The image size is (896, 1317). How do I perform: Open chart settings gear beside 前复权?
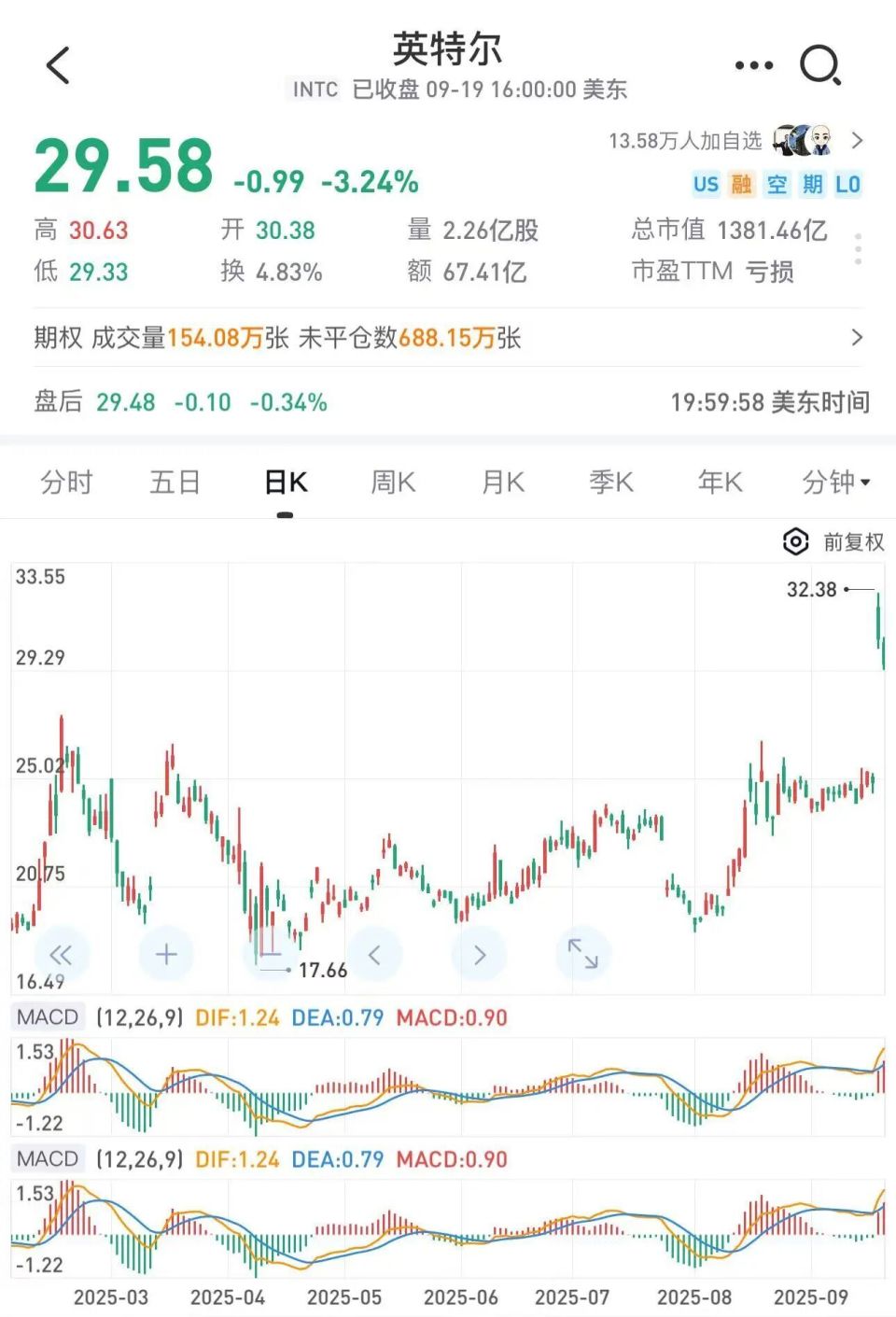796,541
